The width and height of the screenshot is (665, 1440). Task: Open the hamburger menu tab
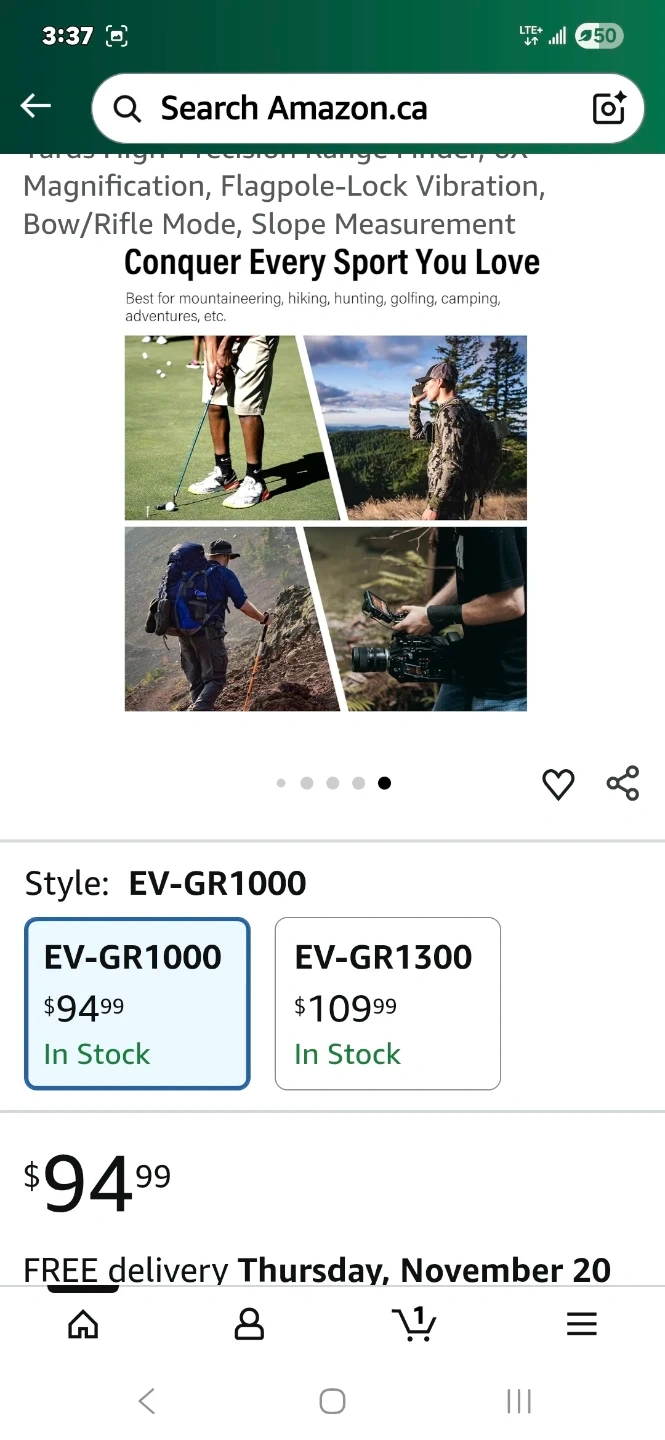click(581, 1324)
